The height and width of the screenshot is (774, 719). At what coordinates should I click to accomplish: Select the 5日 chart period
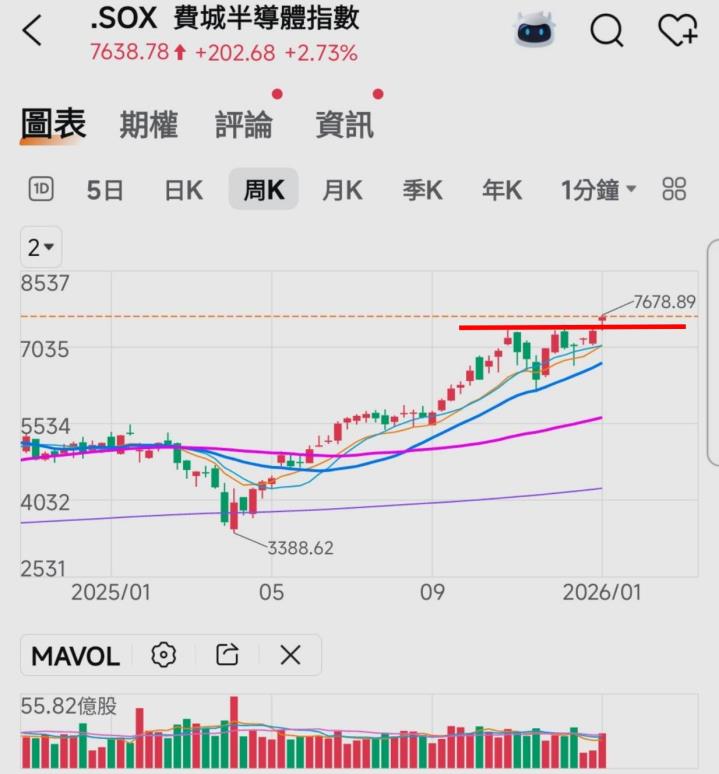tap(105, 190)
